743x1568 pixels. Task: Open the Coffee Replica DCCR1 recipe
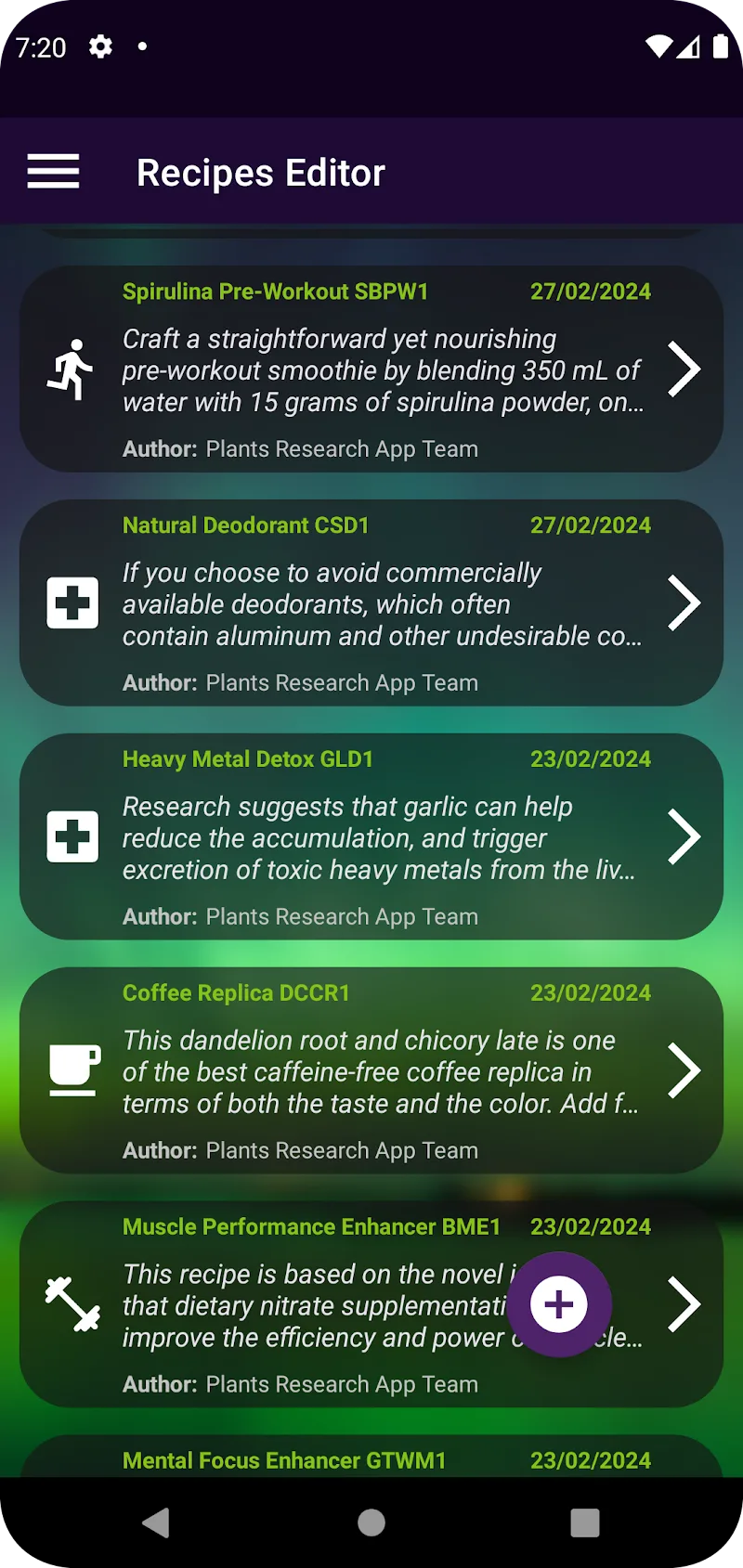click(371, 1071)
